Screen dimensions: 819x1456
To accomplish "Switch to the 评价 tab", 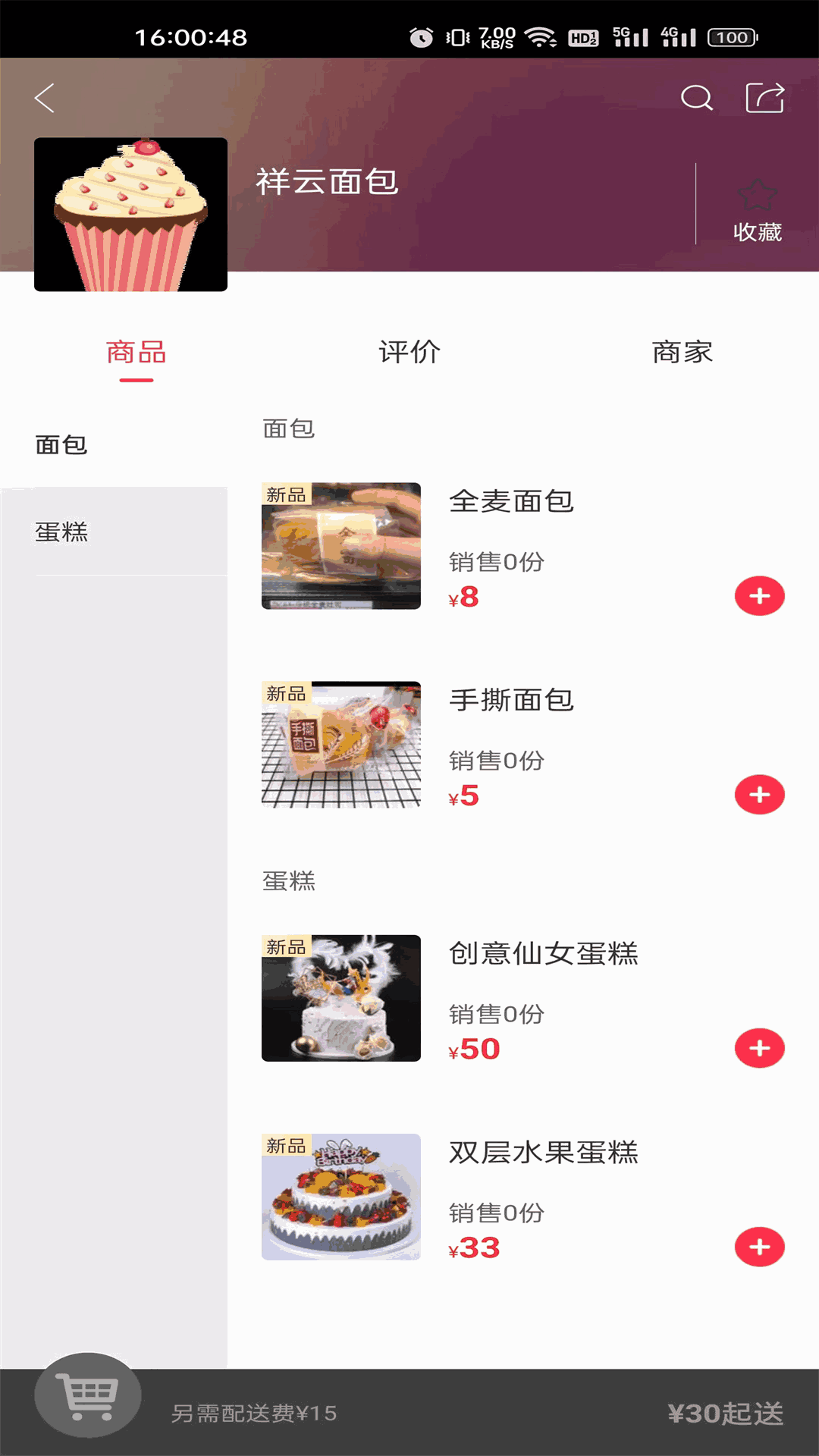I will [x=409, y=352].
